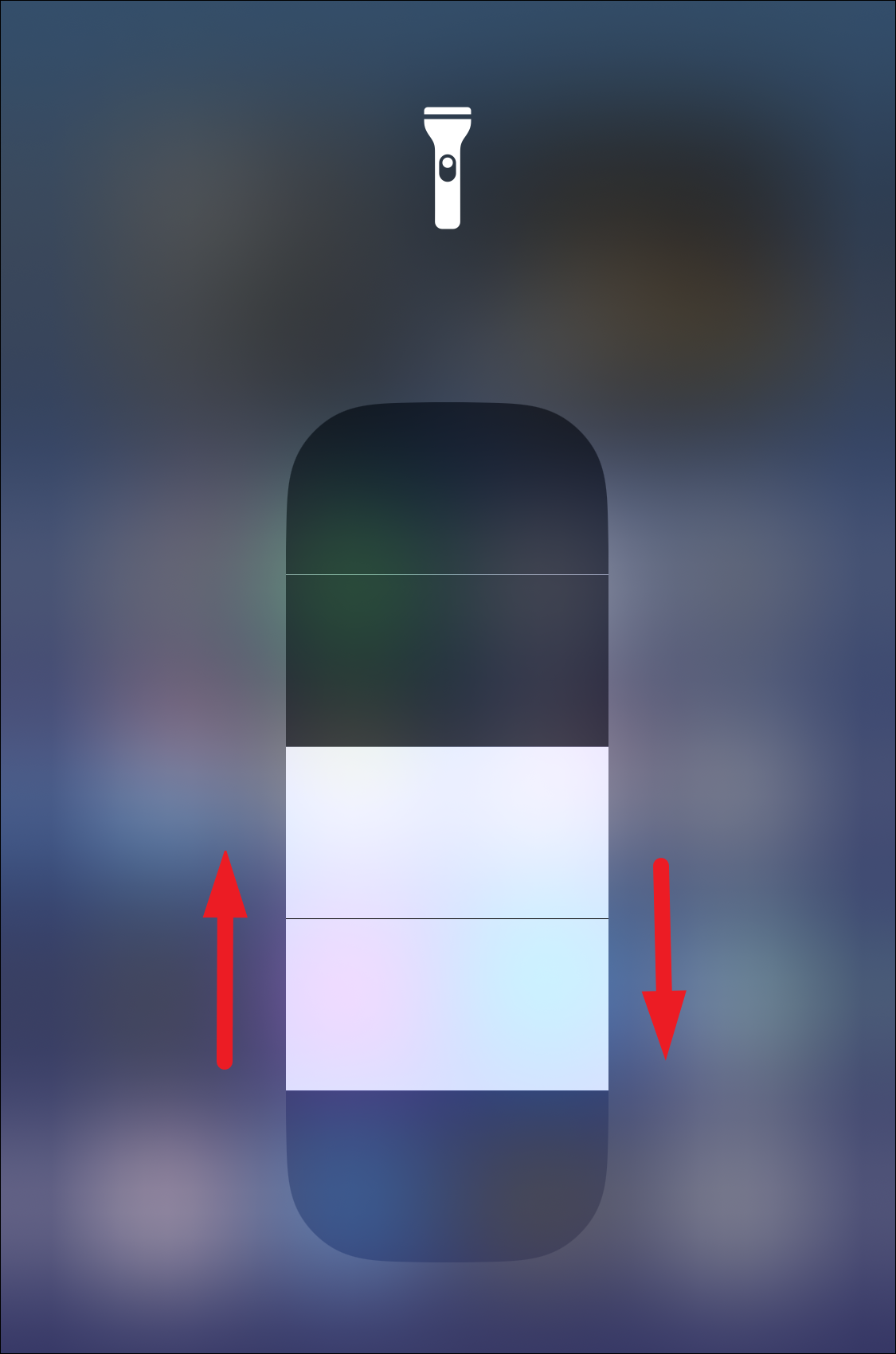Raise flashlight brightness to the third level
The height and width of the screenshot is (1354, 896).
447,659
